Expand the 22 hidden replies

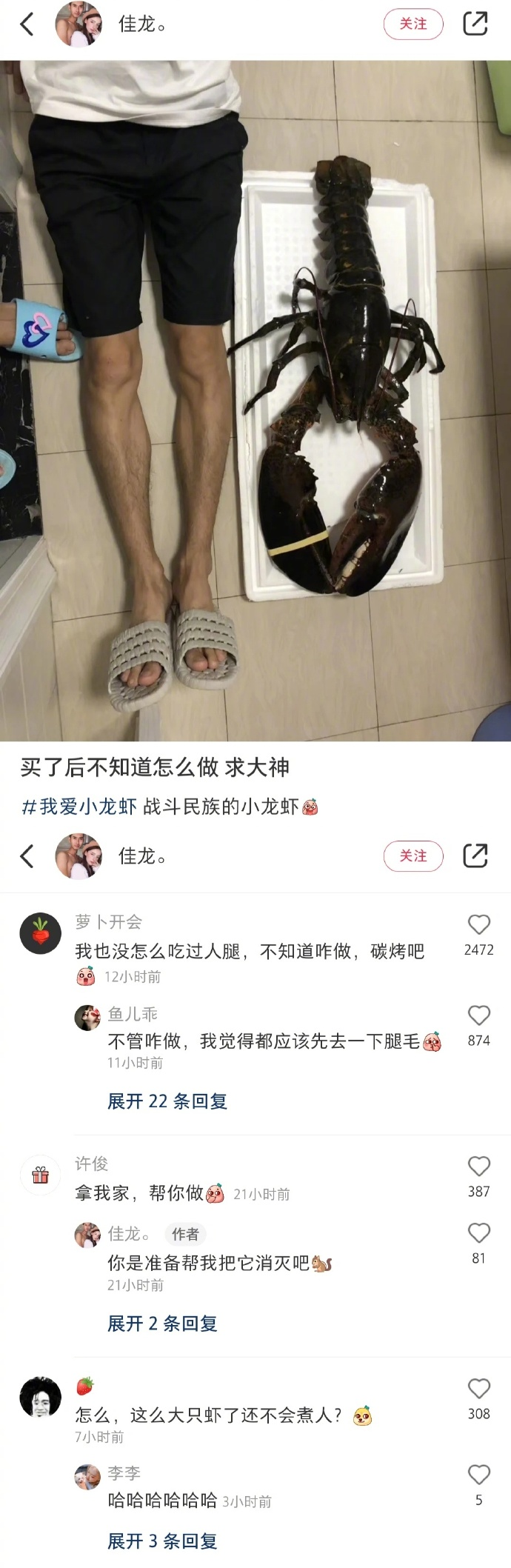click(167, 1101)
